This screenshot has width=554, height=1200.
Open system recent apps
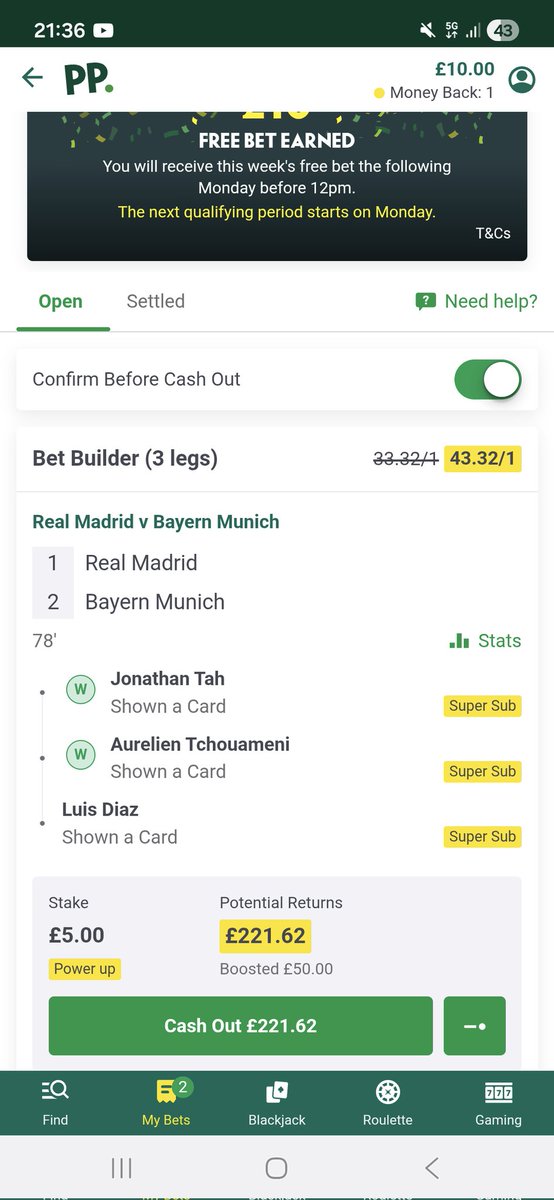(x=122, y=1168)
